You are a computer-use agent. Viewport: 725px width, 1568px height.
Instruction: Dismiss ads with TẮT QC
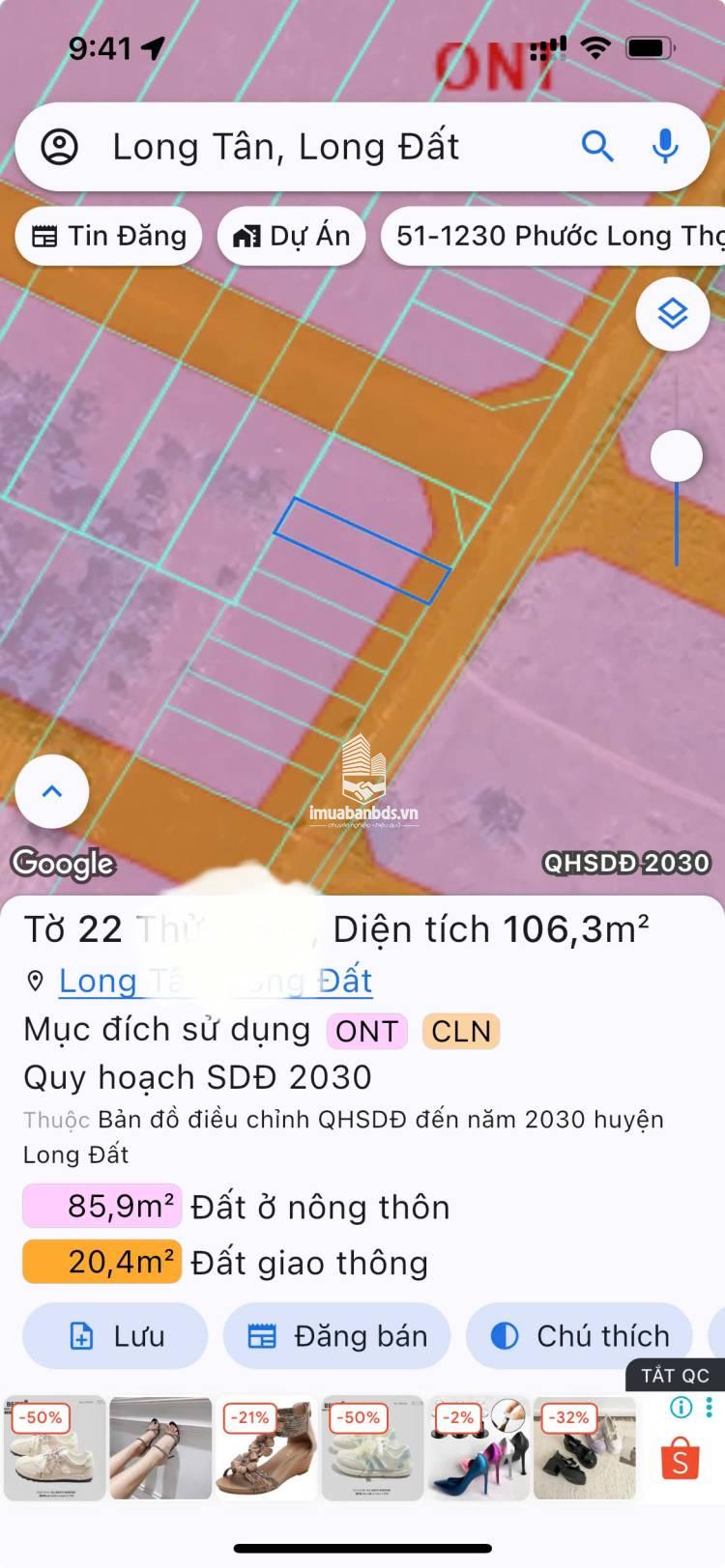tap(675, 1375)
